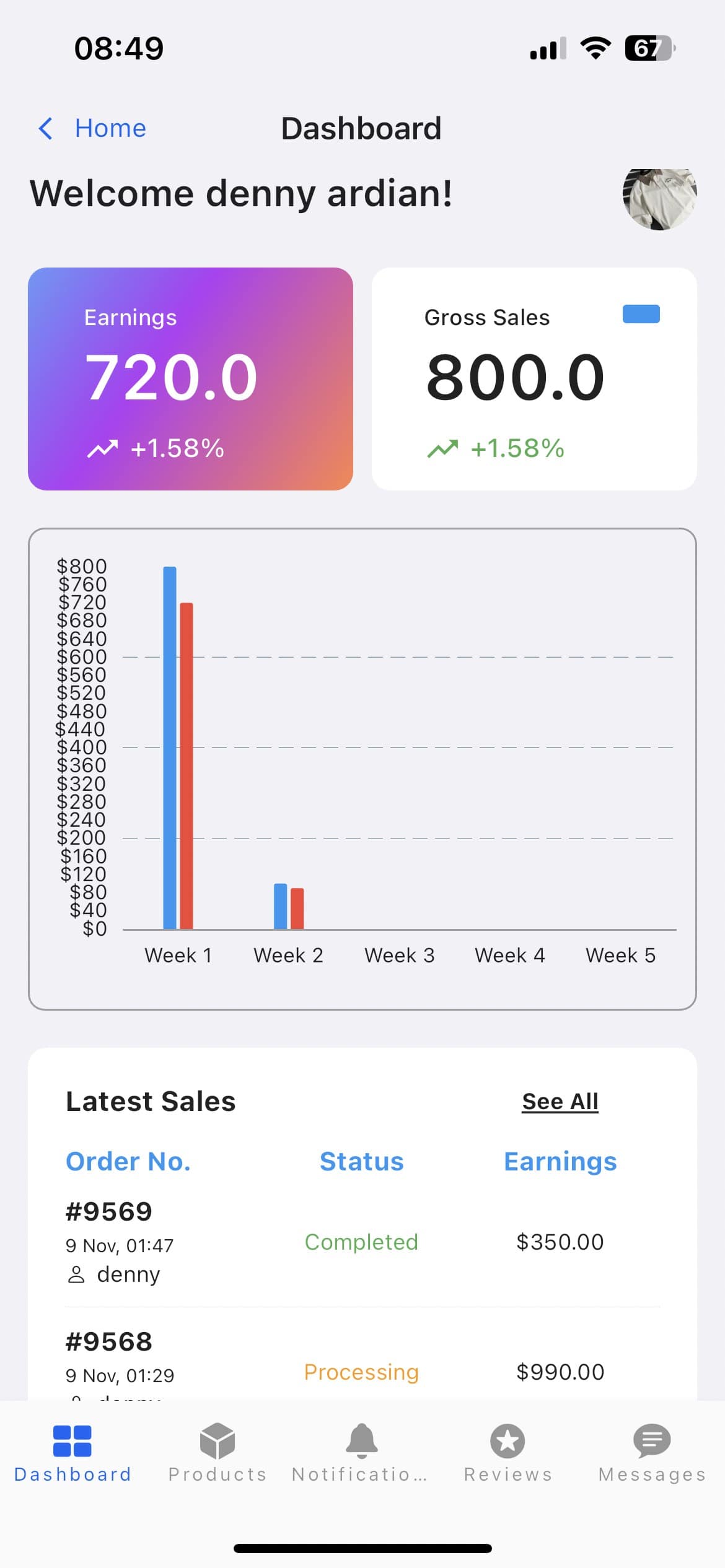Click the green trend arrow on Gross Sales card
The height and width of the screenshot is (1568, 725).
pos(444,447)
